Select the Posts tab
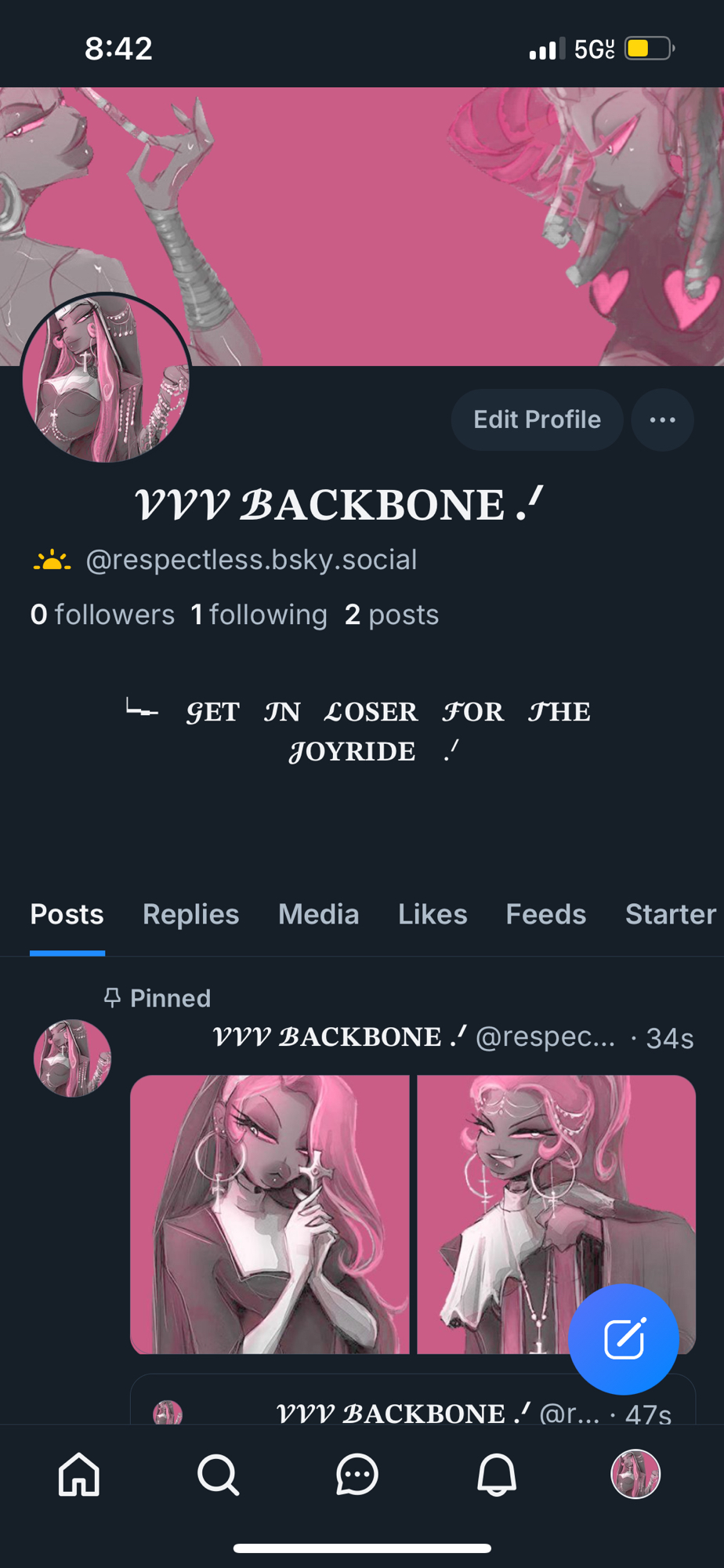The image size is (724, 1568). point(67,914)
